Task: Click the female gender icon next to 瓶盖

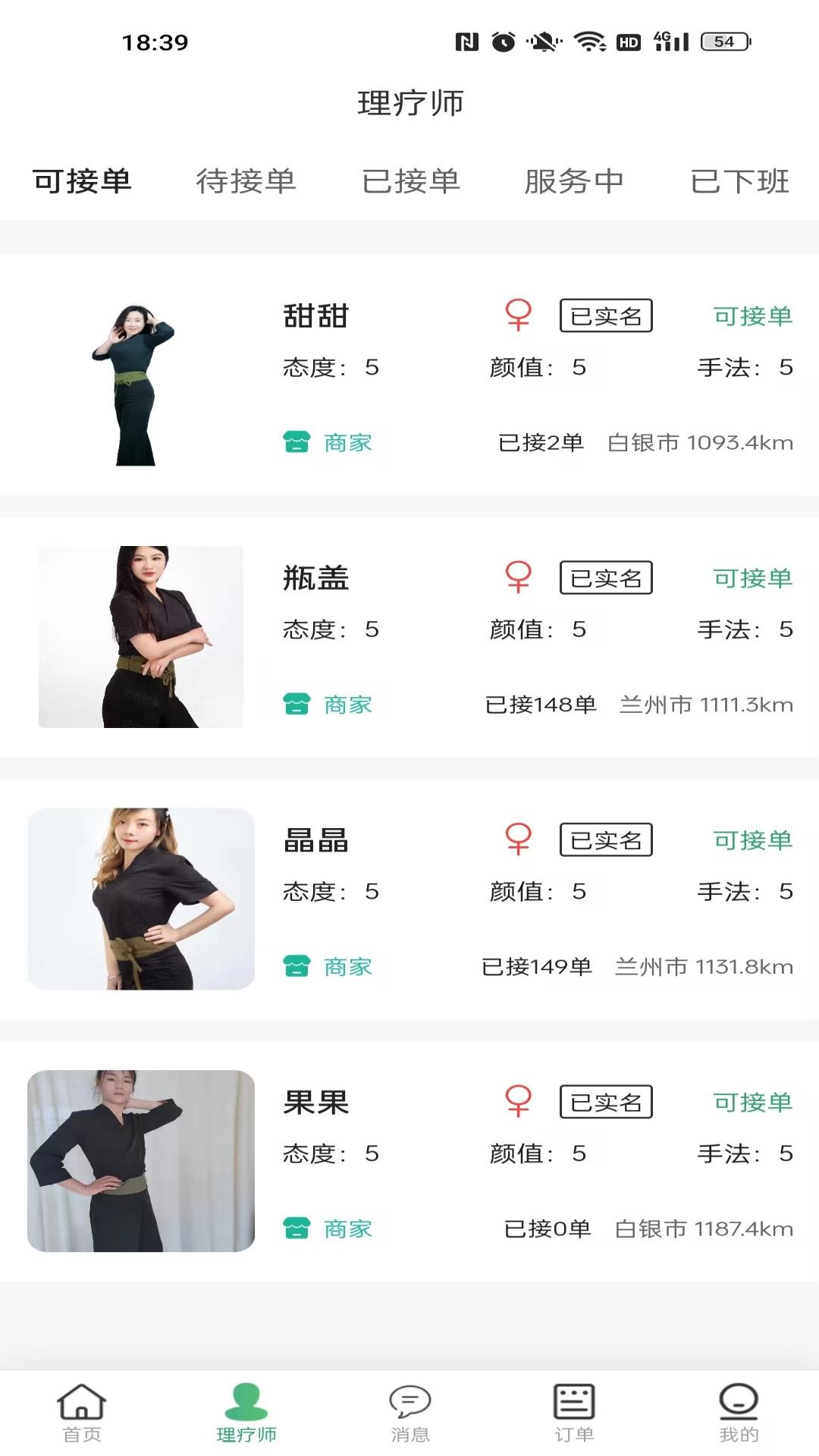Action: [519, 578]
